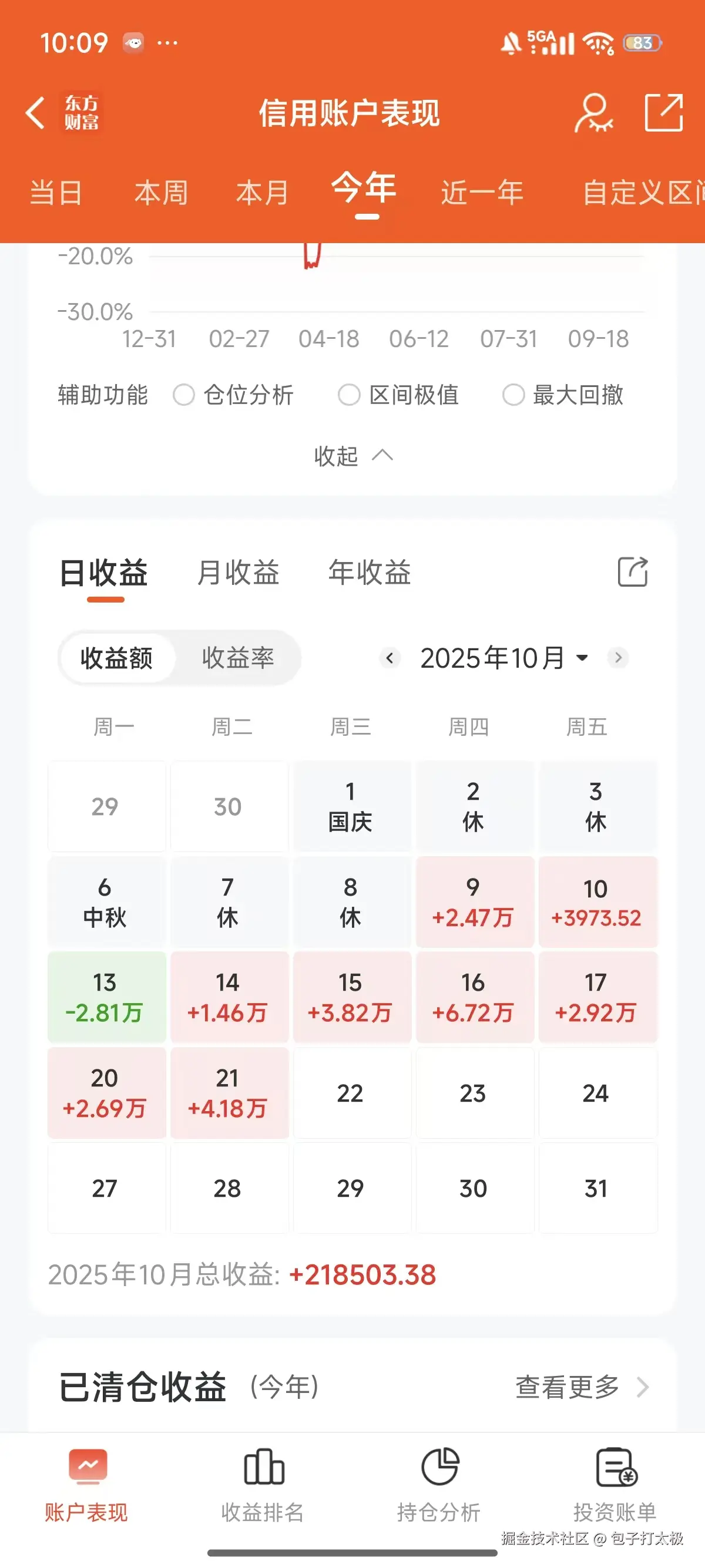This screenshot has width=705, height=1568.
Task: Open the share panel via top-right share icon
Action: [x=664, y=113]
